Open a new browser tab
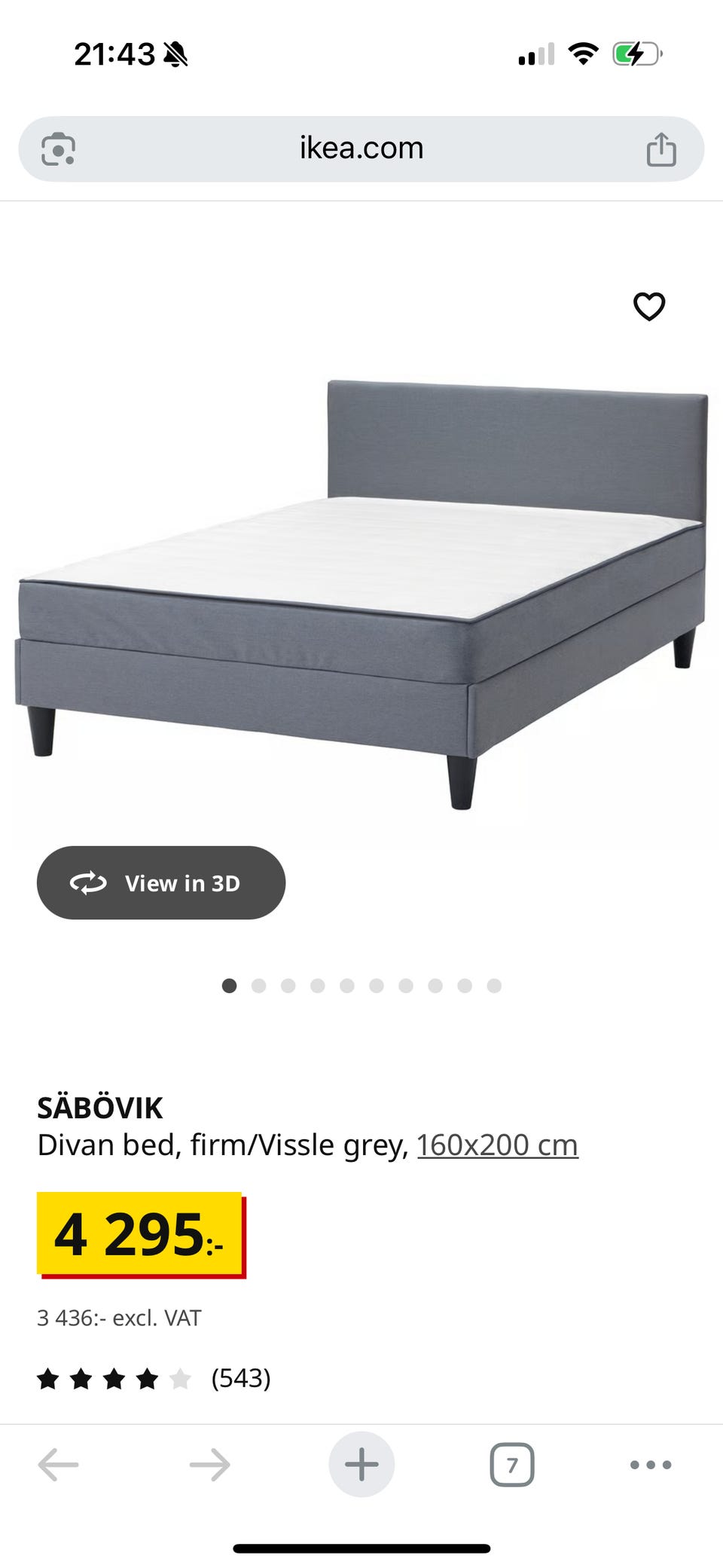 pyautogui.click(x=361, y=1465)
